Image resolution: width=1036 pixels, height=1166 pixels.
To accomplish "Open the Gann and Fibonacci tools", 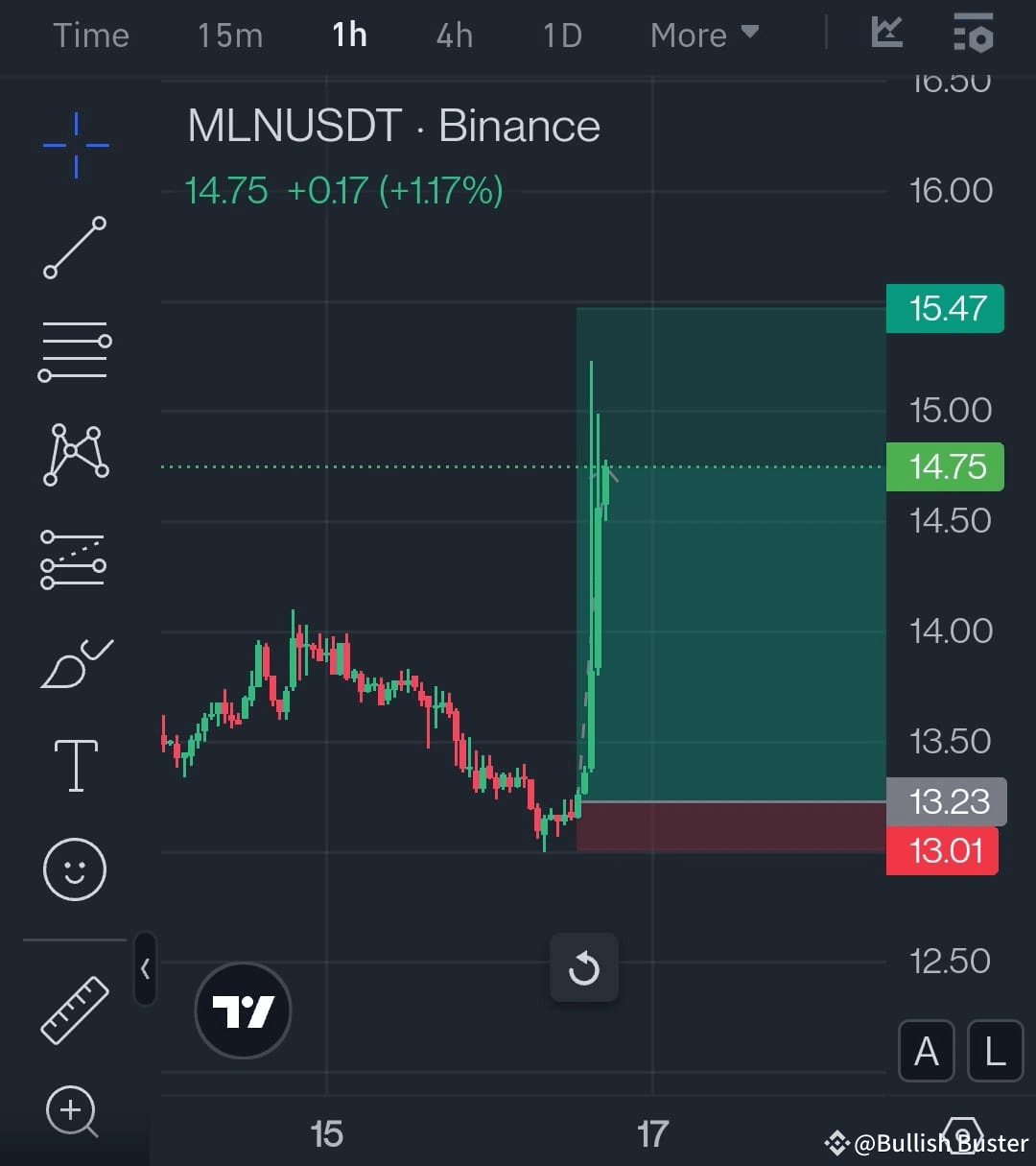I will pos(74,352).
